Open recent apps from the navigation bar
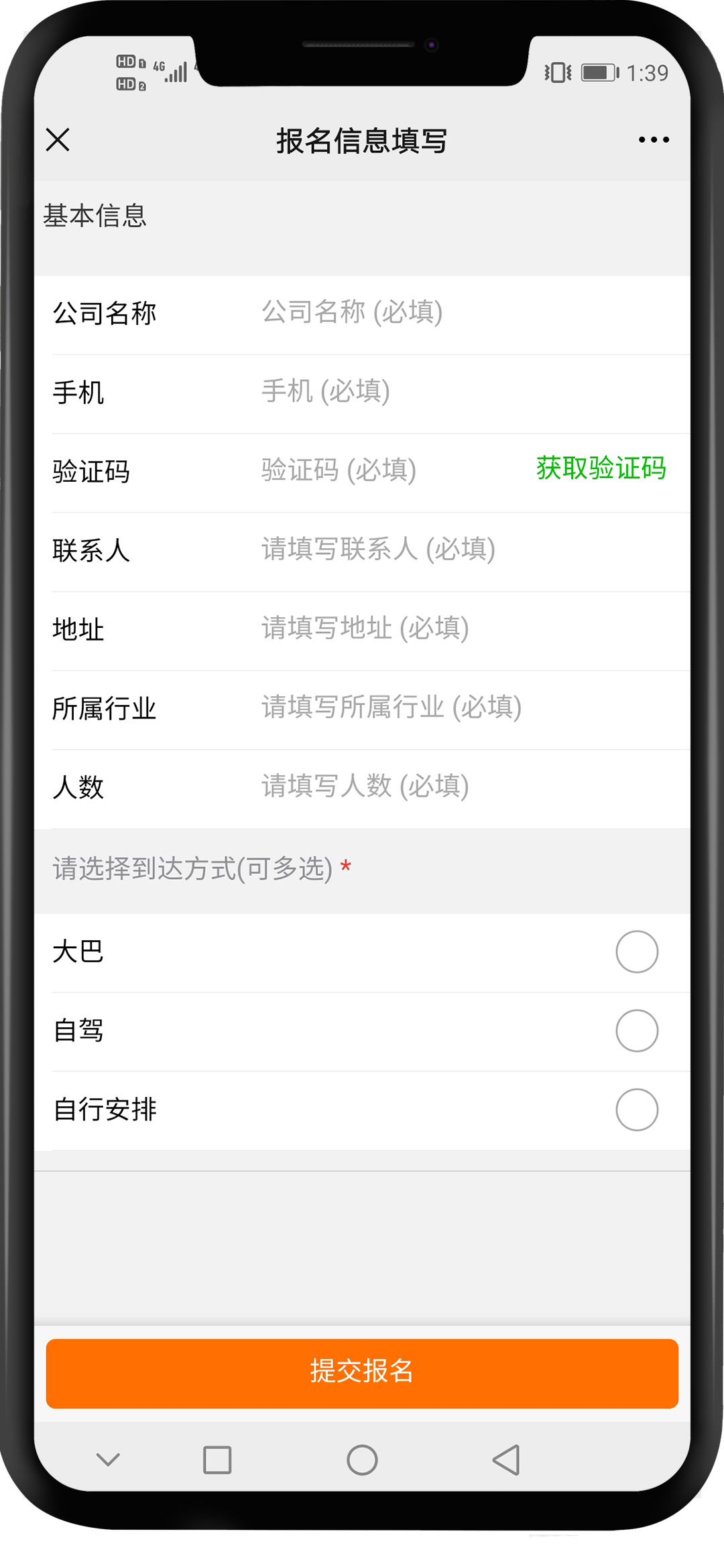Viewport: 724px width, 1568px height. (217, 1459)
